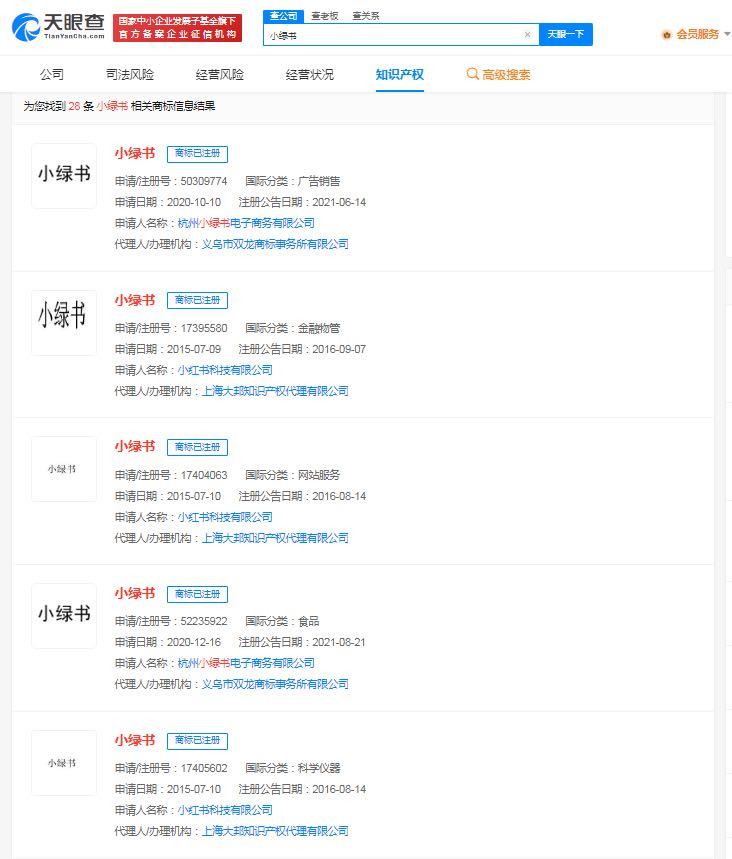This screenshot has width=732, height=859.
Task: Switch to the 经营状况 tab
Action: click(310, 74)
